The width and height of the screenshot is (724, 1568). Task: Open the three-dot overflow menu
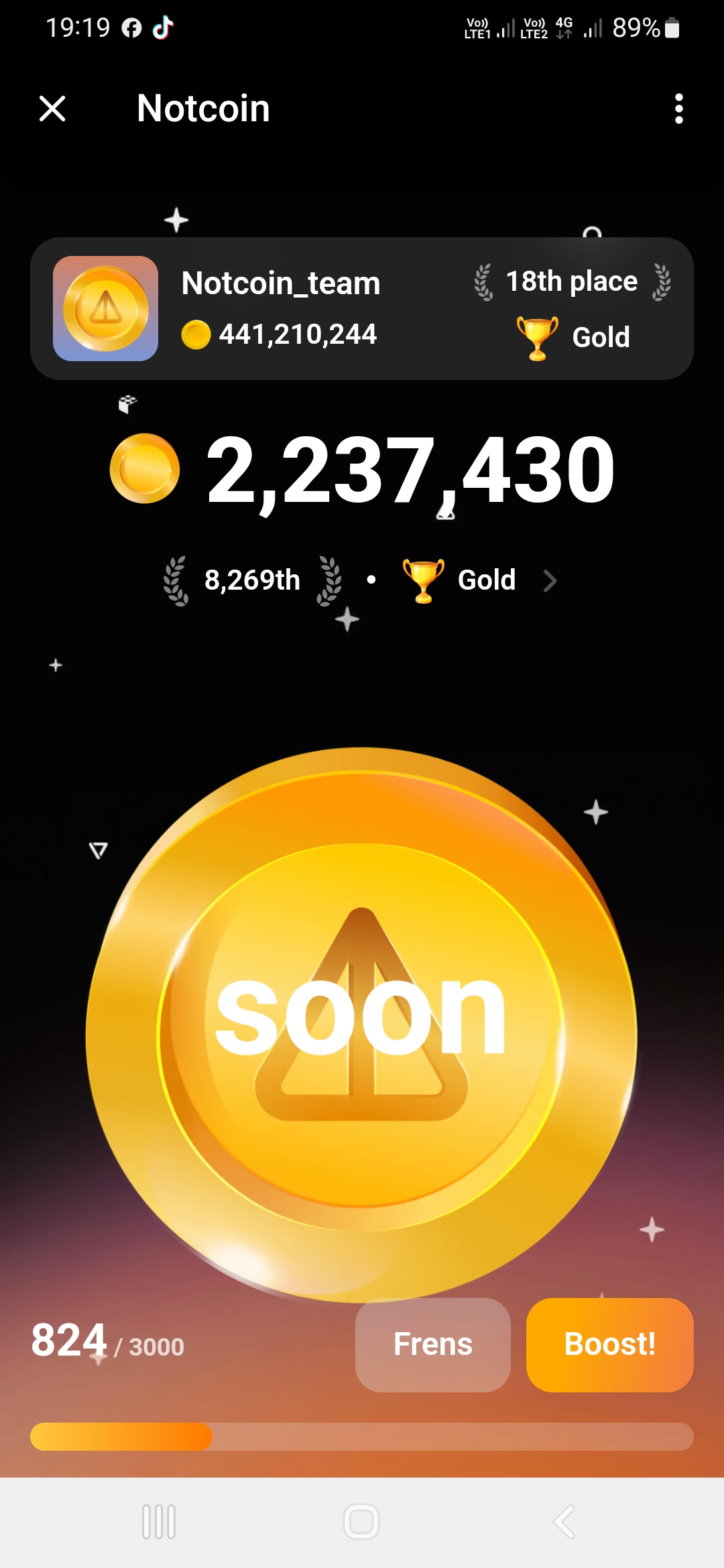pyautogui.click(x=678, y=109)
